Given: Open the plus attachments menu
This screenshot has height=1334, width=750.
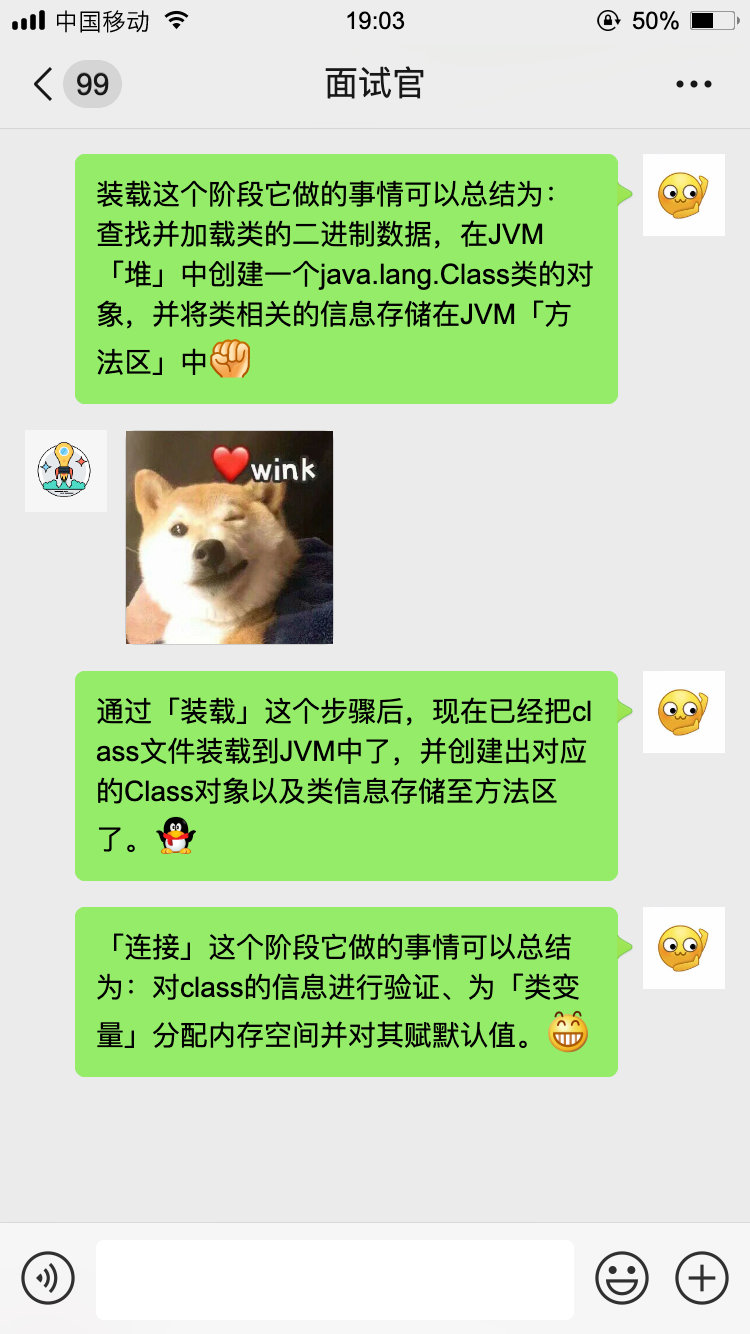Looking at the screenshot, I should (702, 1278).
